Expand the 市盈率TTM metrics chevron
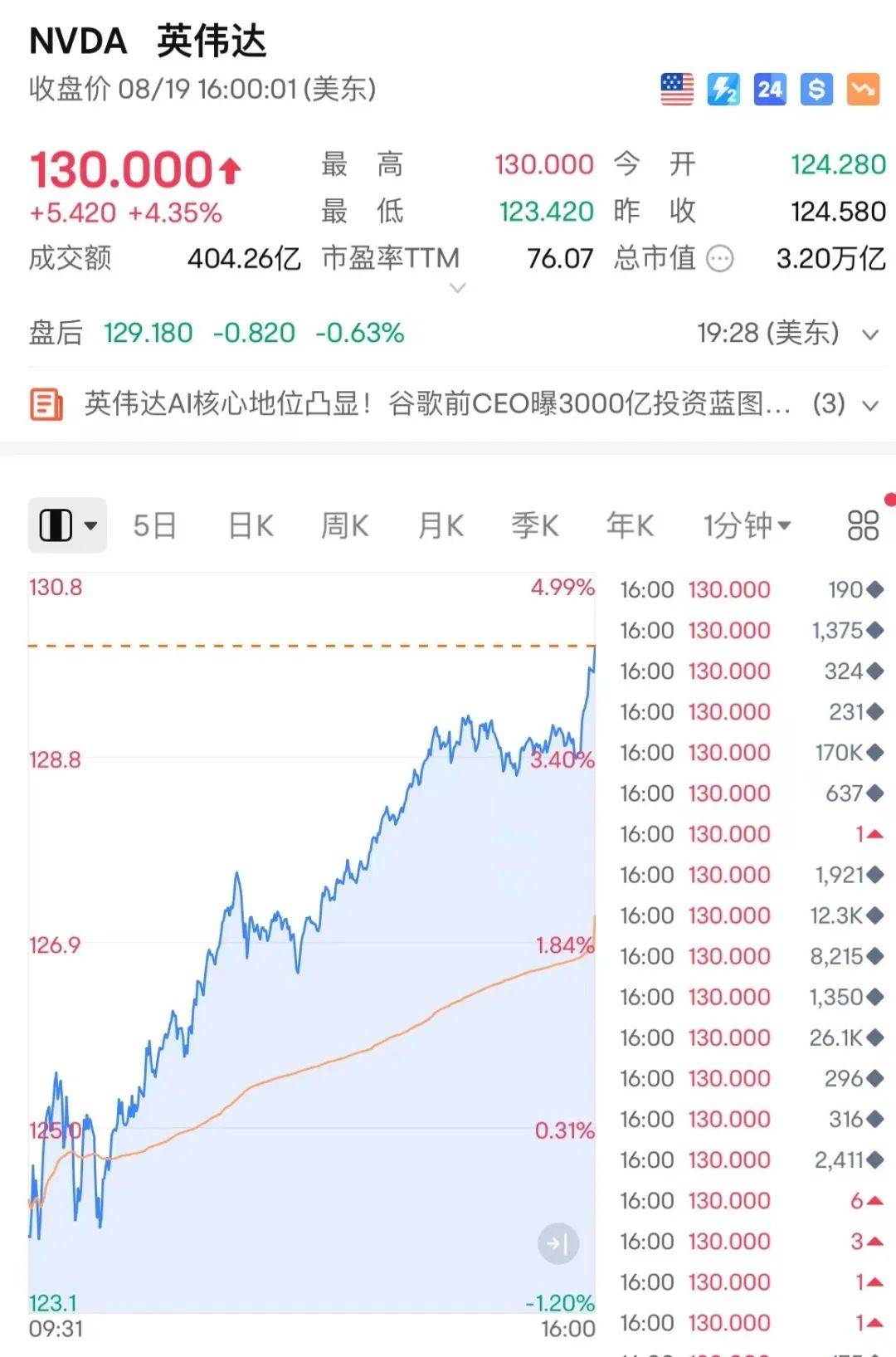 click(457, 288)
